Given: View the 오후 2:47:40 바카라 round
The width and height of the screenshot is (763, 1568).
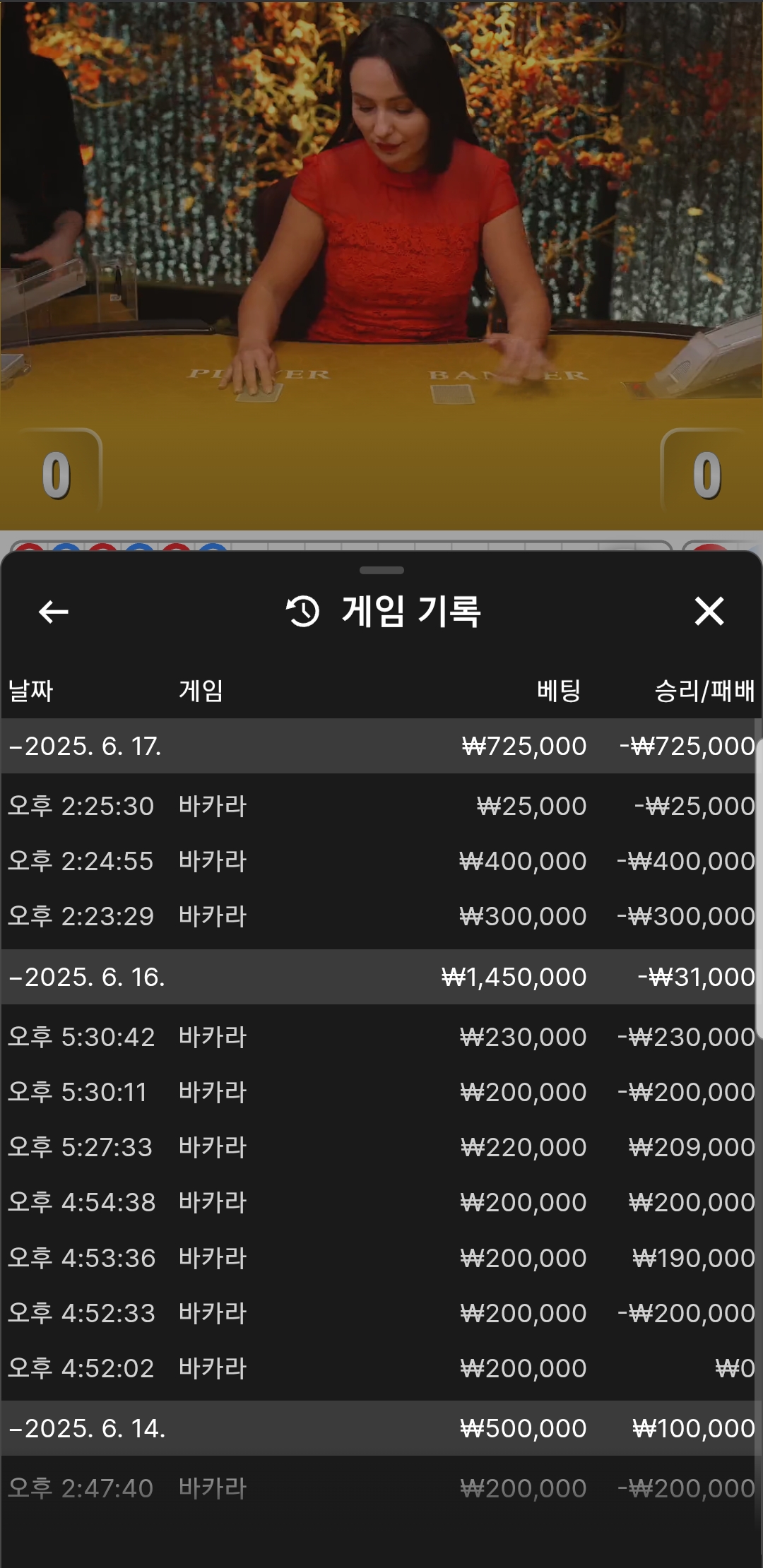Looking at the screenshot, I should [x=381, y=1488].
